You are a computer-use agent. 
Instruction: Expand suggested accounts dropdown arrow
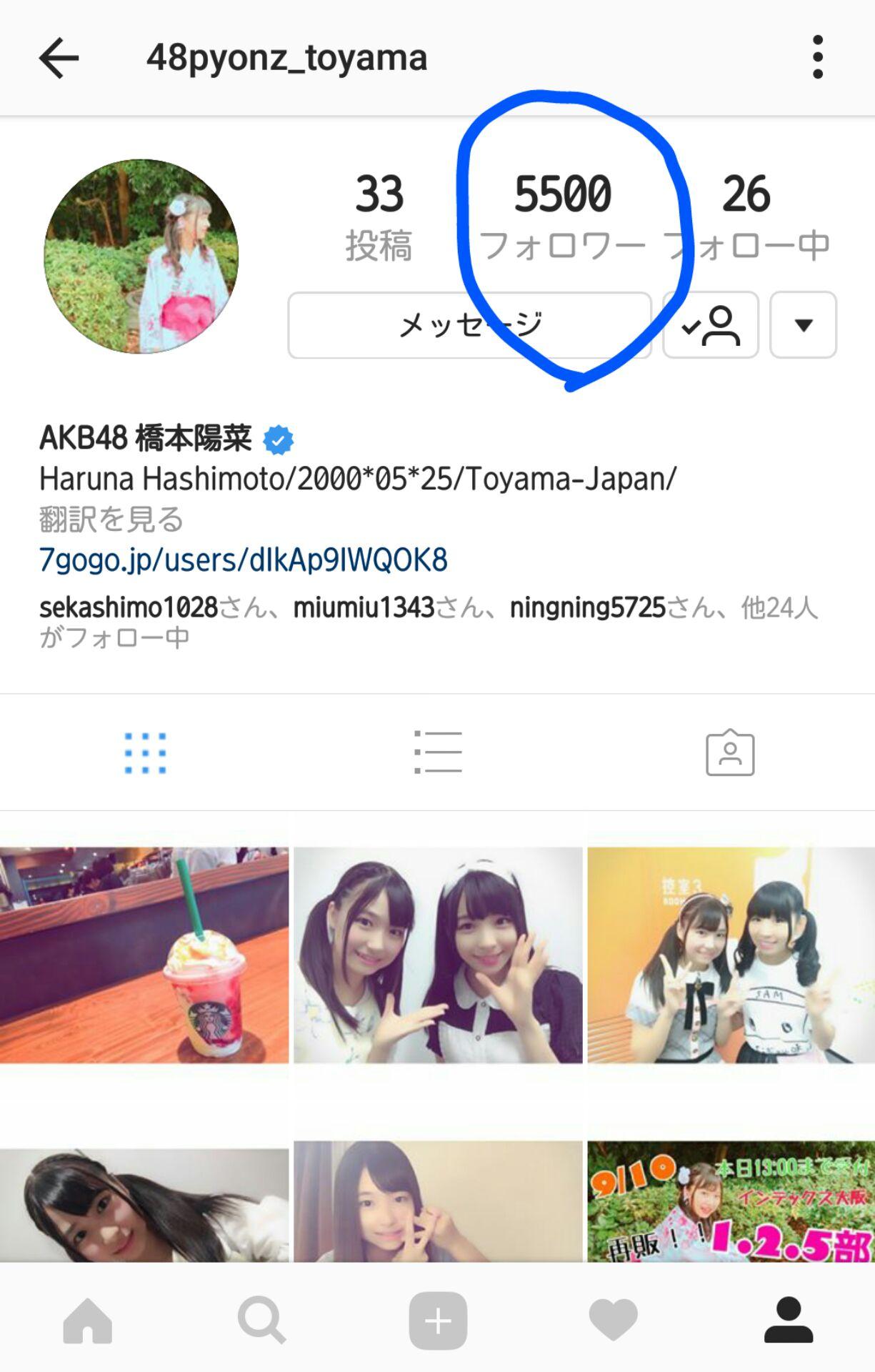click(803, 325)
